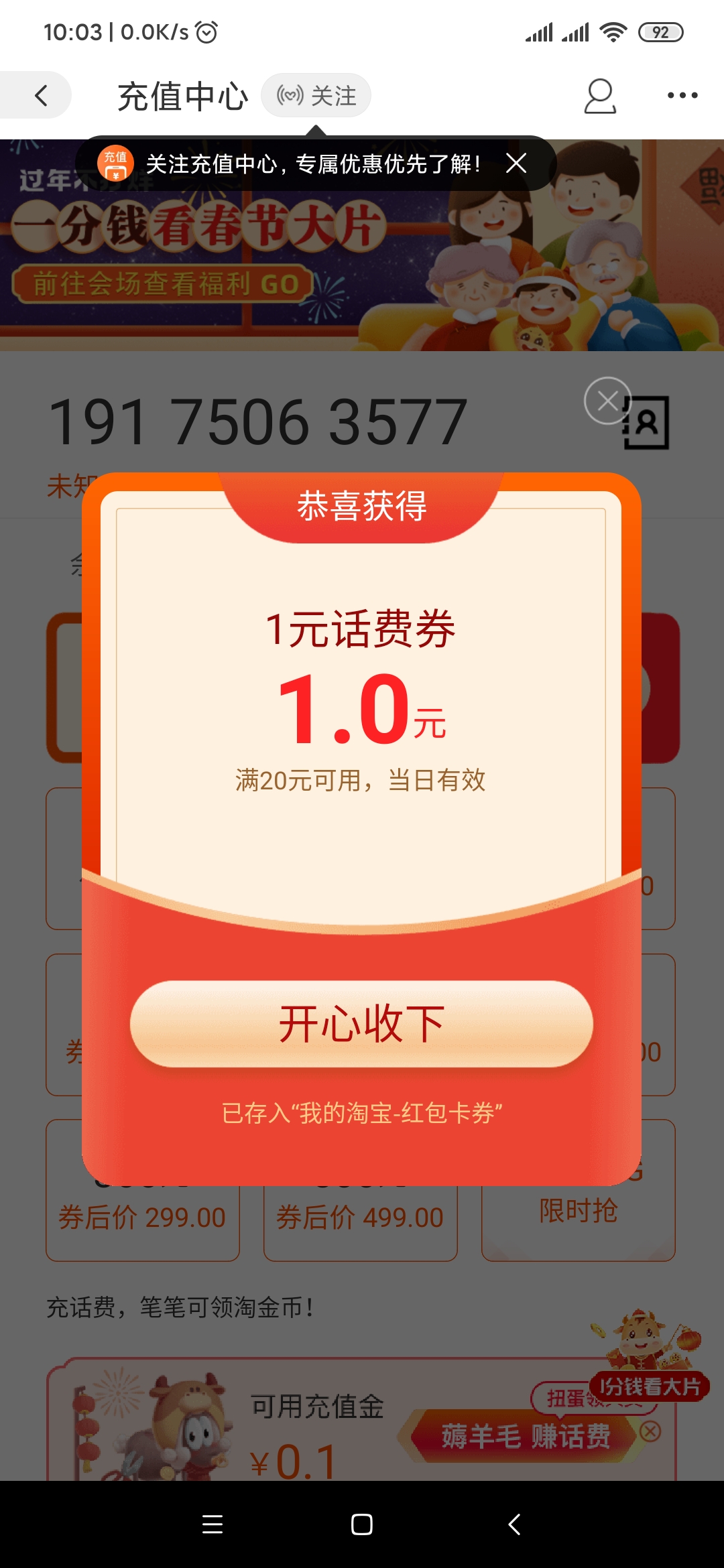Screen dimensions: 724x1568
Task: Tap the 限时抢 offer card
Action: [579, 1210]
